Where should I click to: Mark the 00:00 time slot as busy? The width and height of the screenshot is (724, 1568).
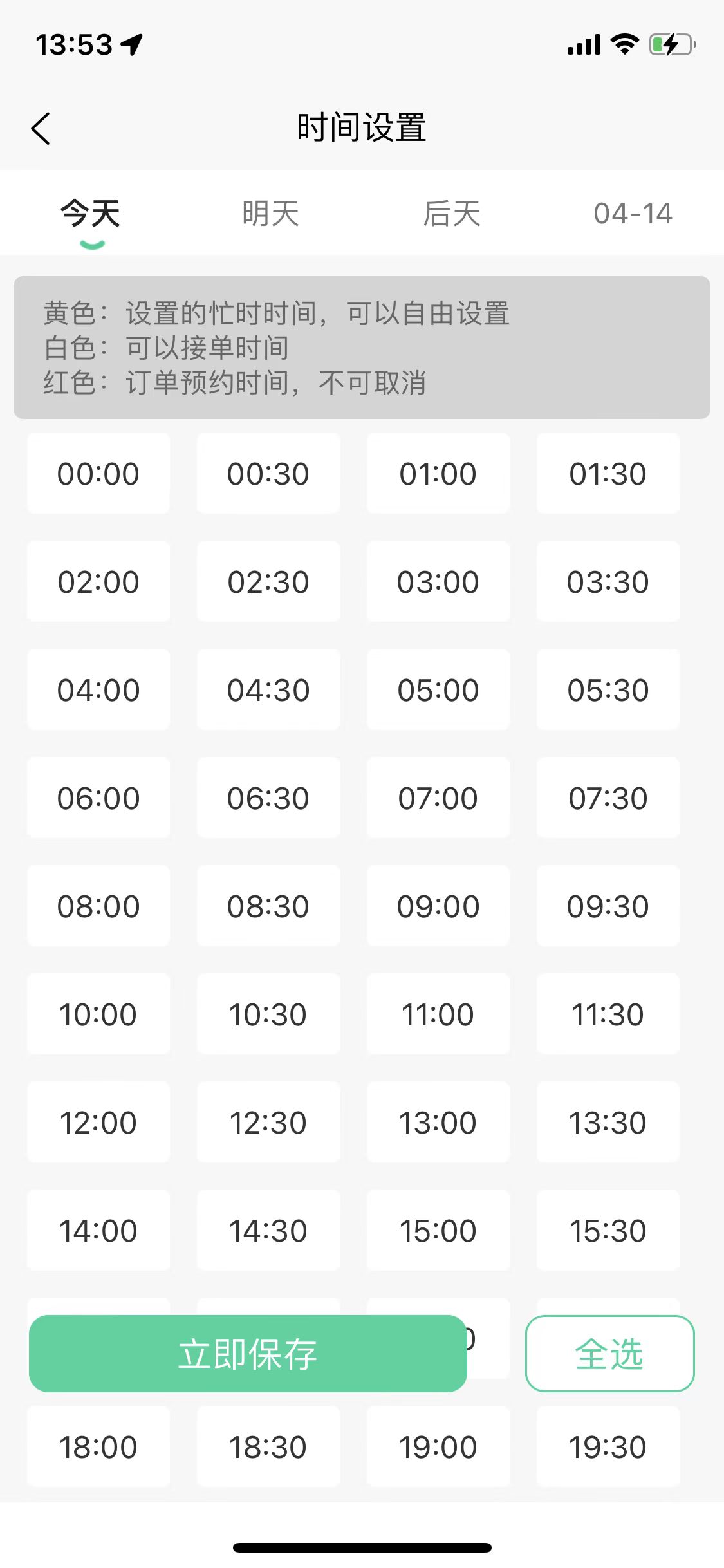point(98,473)
